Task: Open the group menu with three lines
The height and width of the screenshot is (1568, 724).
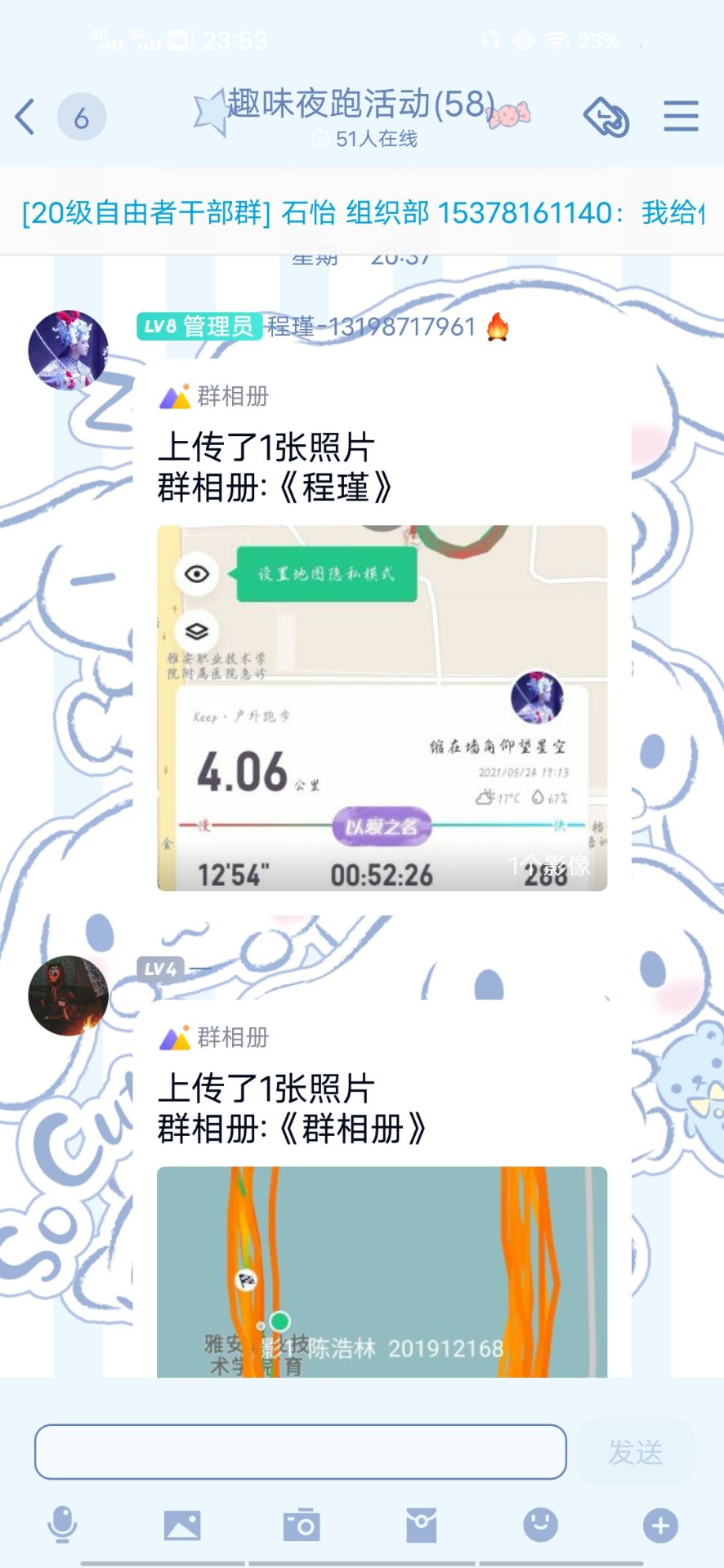Action: tap(680, 116)
